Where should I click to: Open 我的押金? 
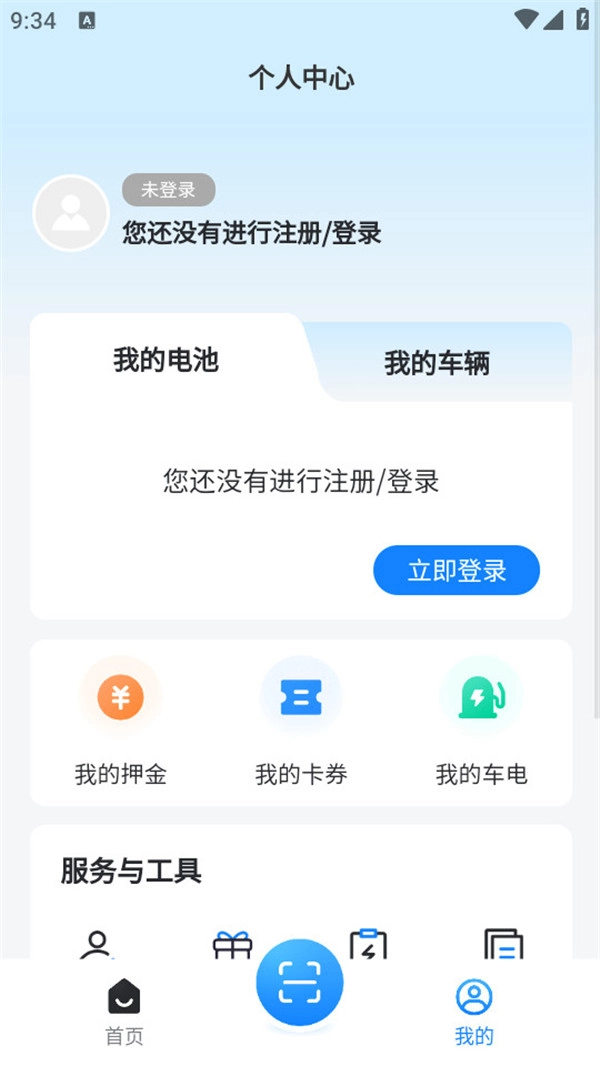point(120,722)
